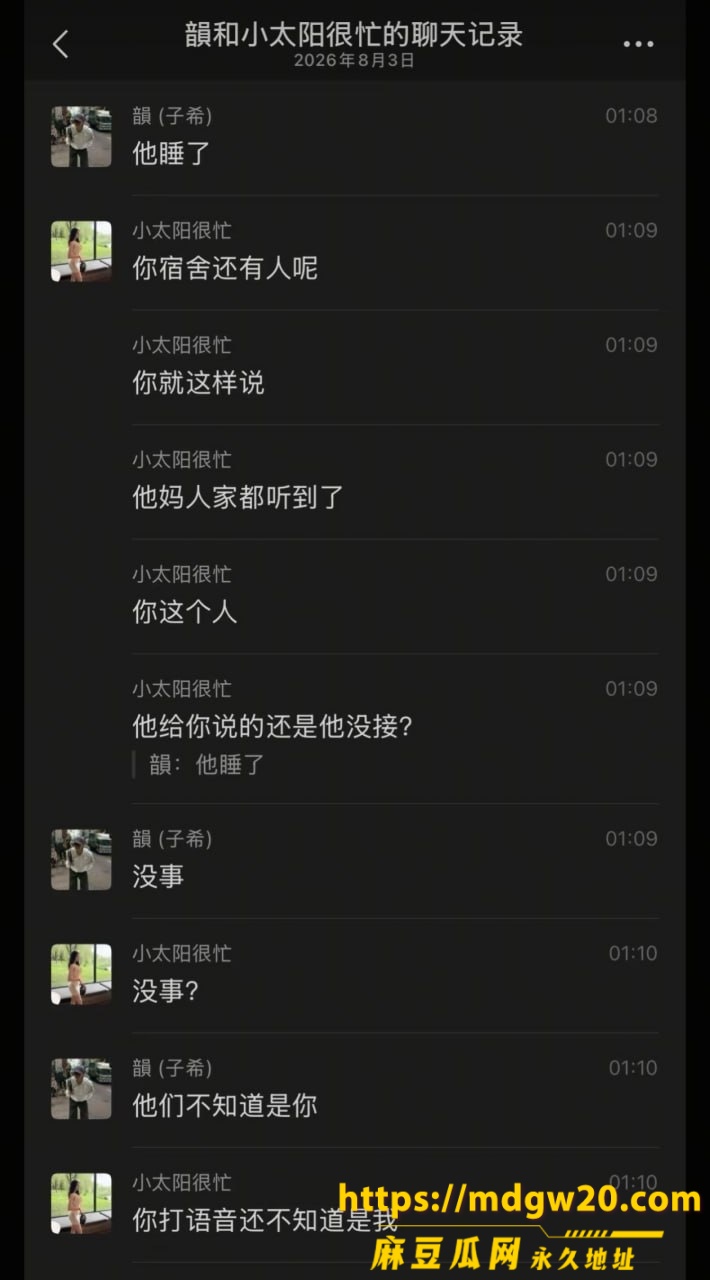The image size is (710, 1280).
Task: Open the three-dot overflow menu
Action: 638,44
